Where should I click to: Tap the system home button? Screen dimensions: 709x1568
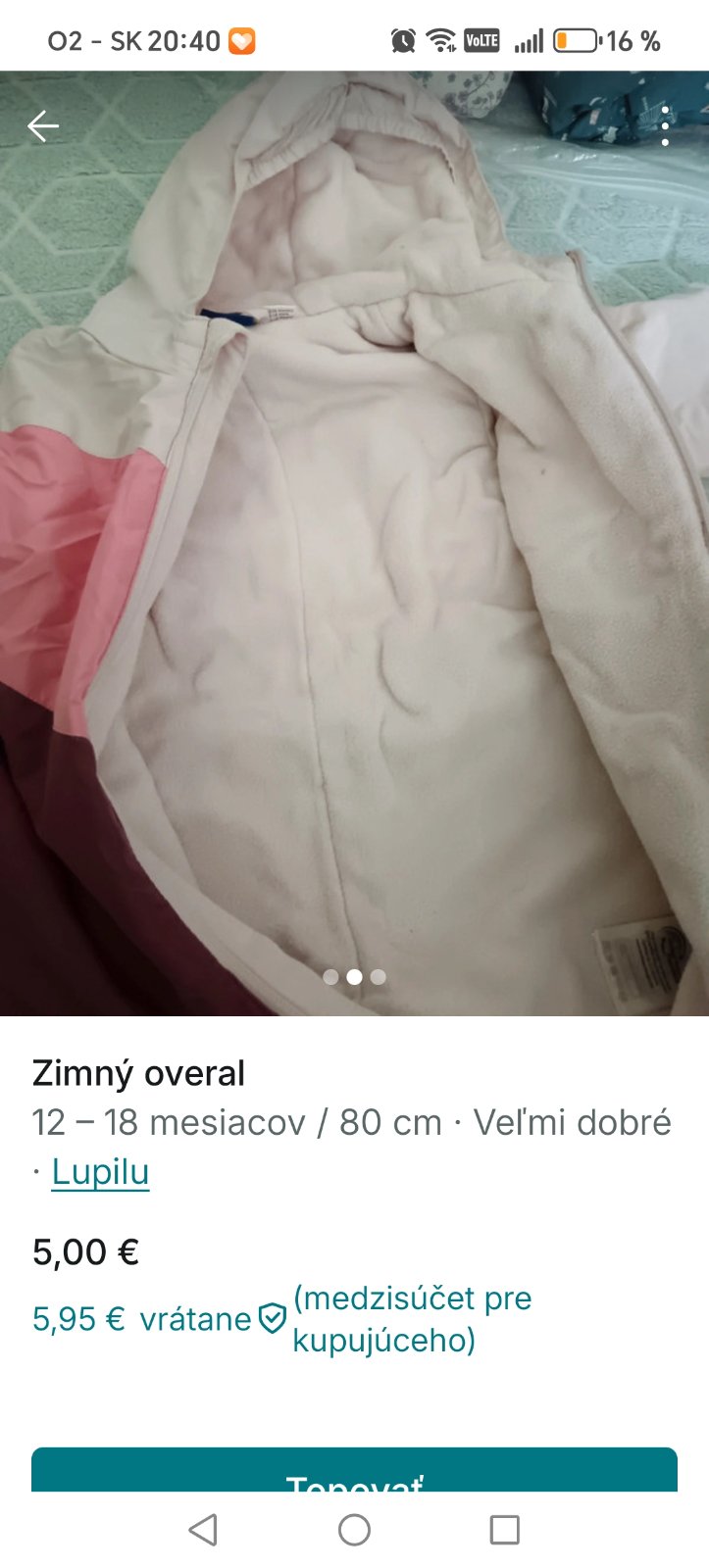(x=354, y=1530)
